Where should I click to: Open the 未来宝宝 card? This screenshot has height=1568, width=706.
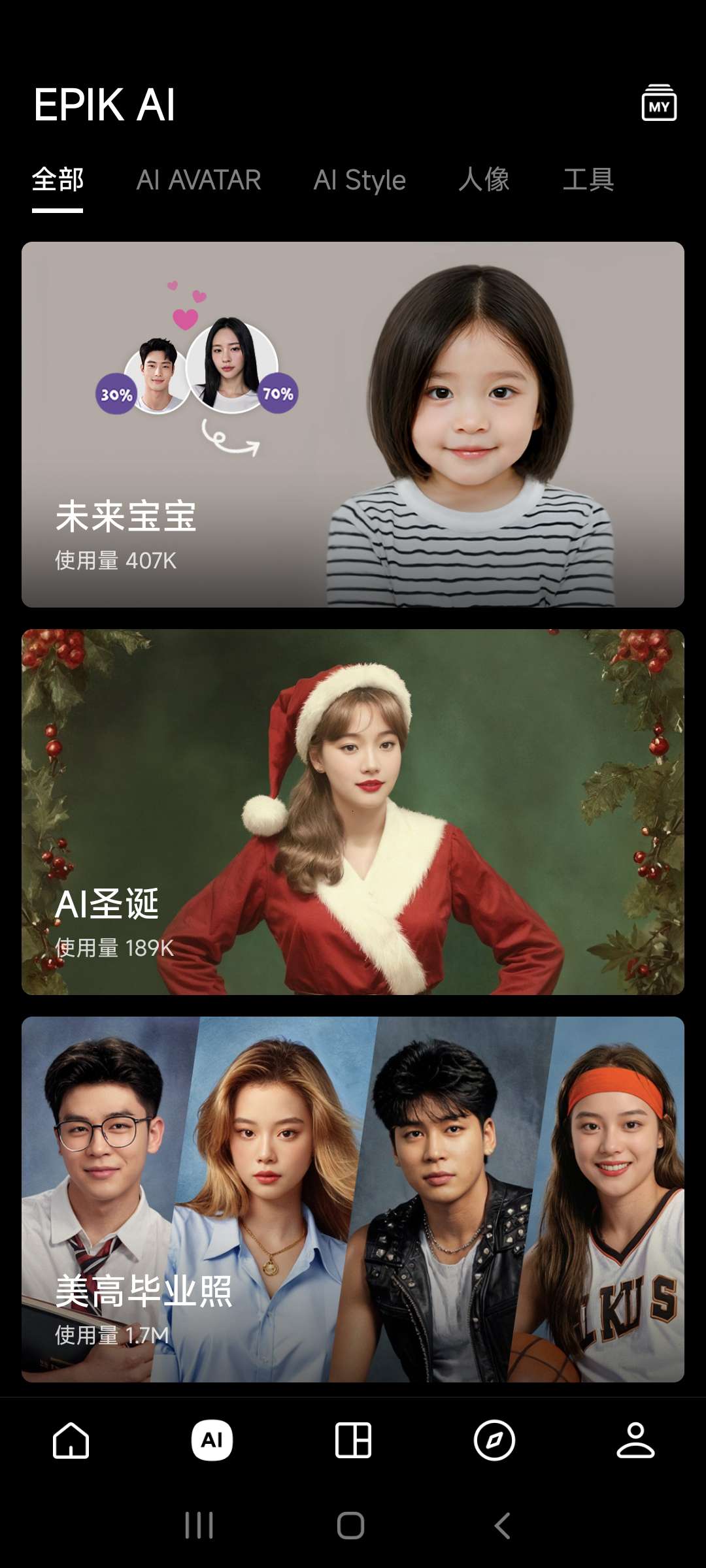pos(353,425)
